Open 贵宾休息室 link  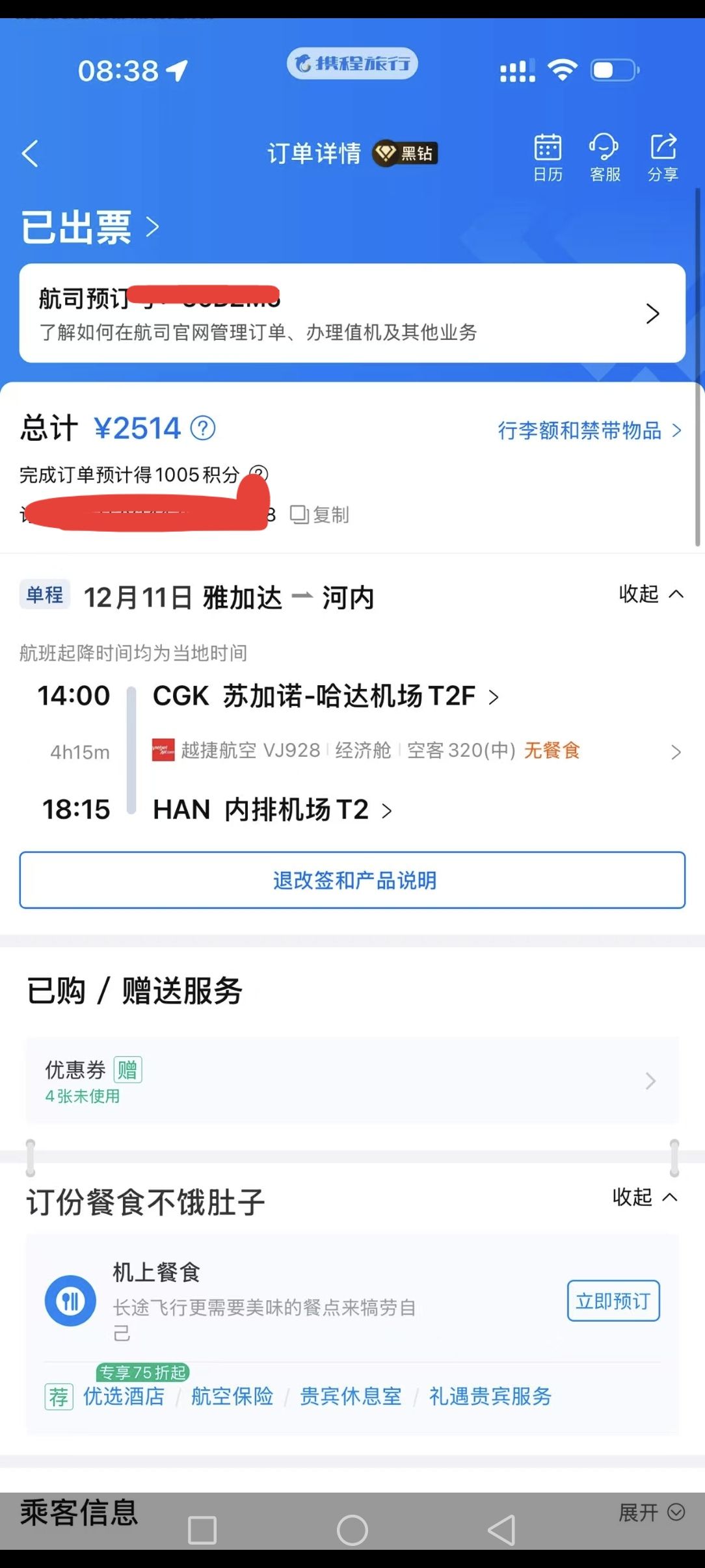coord(351,1396)
